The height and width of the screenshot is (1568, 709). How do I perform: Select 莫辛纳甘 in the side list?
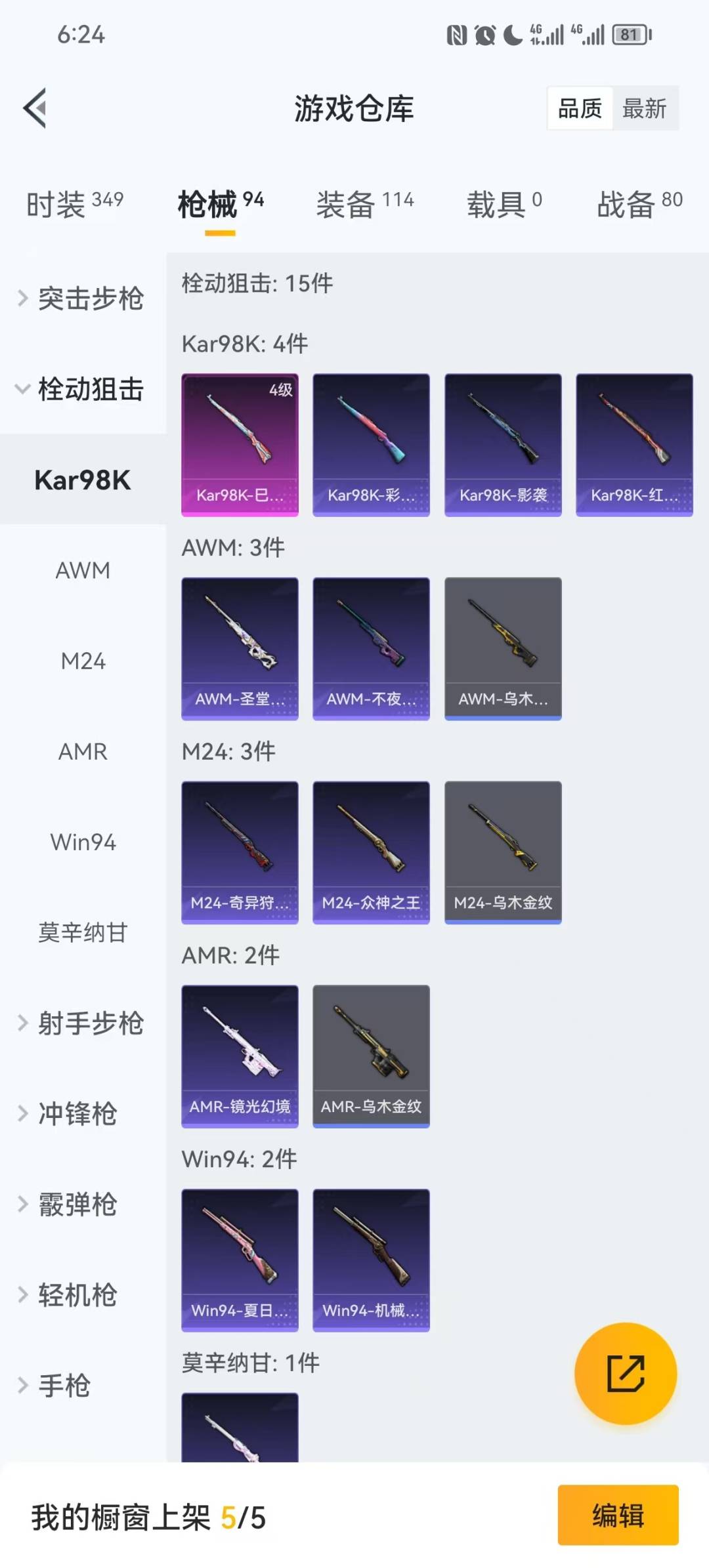tap(83, 932)
